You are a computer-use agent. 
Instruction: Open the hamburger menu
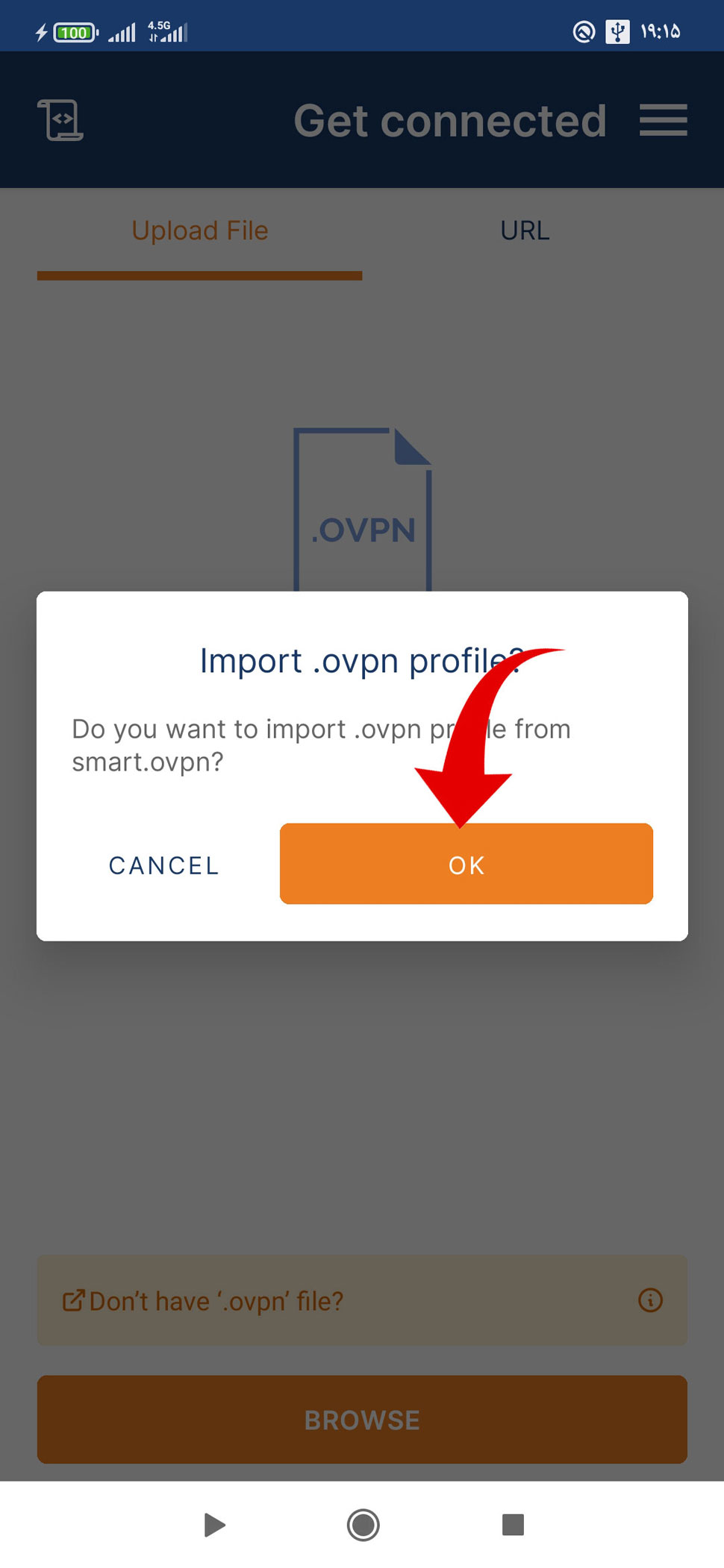[x=663, y=120]
